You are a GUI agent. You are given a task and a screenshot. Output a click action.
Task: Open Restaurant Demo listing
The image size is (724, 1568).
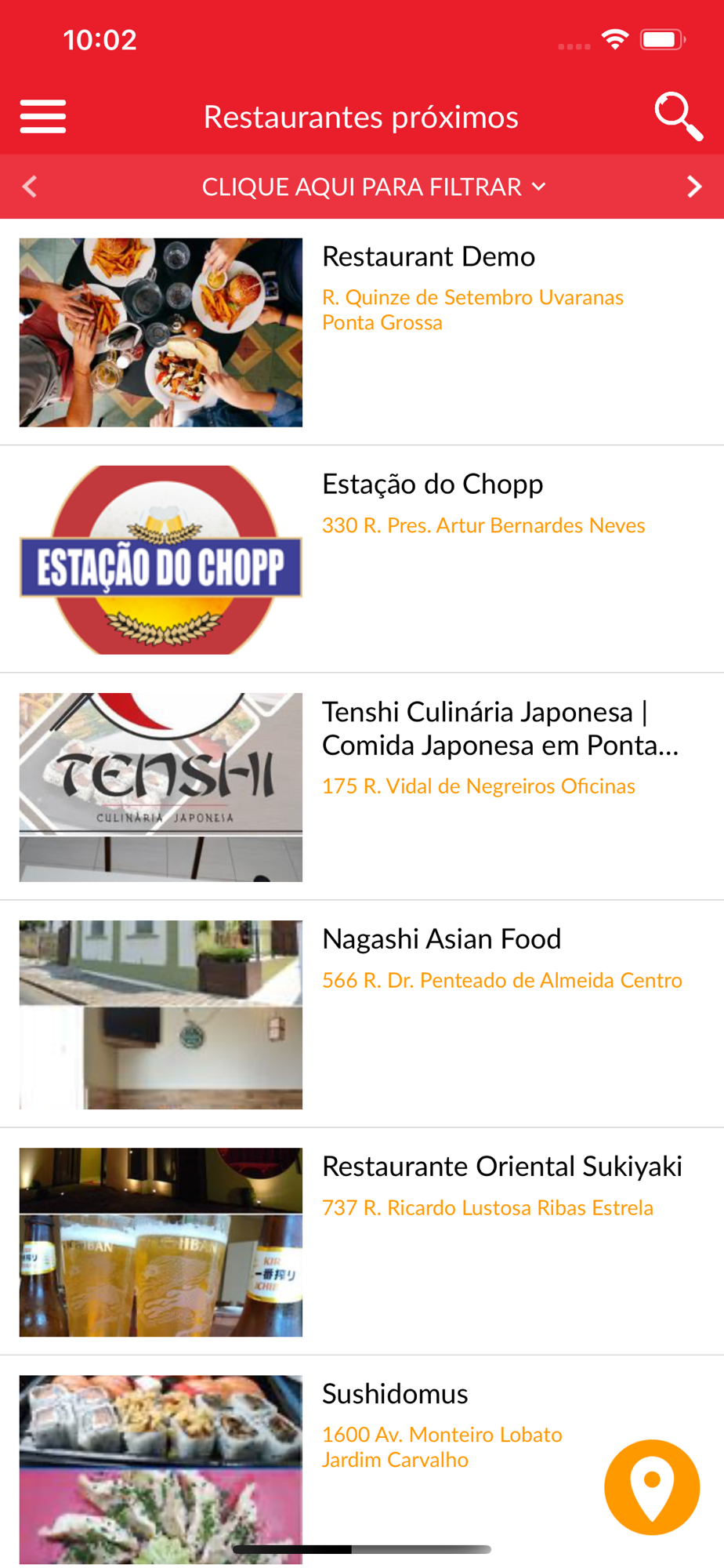[x=429, y=257]
